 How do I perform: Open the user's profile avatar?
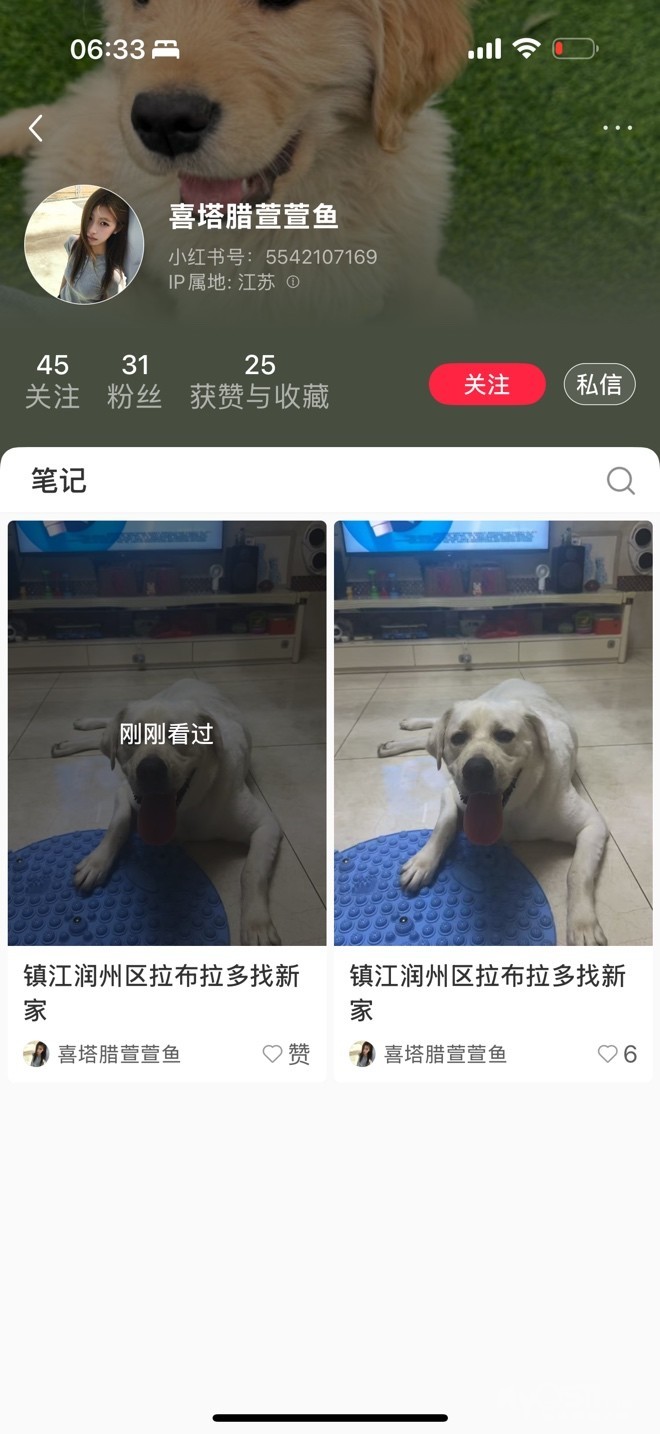pos(84,244)
